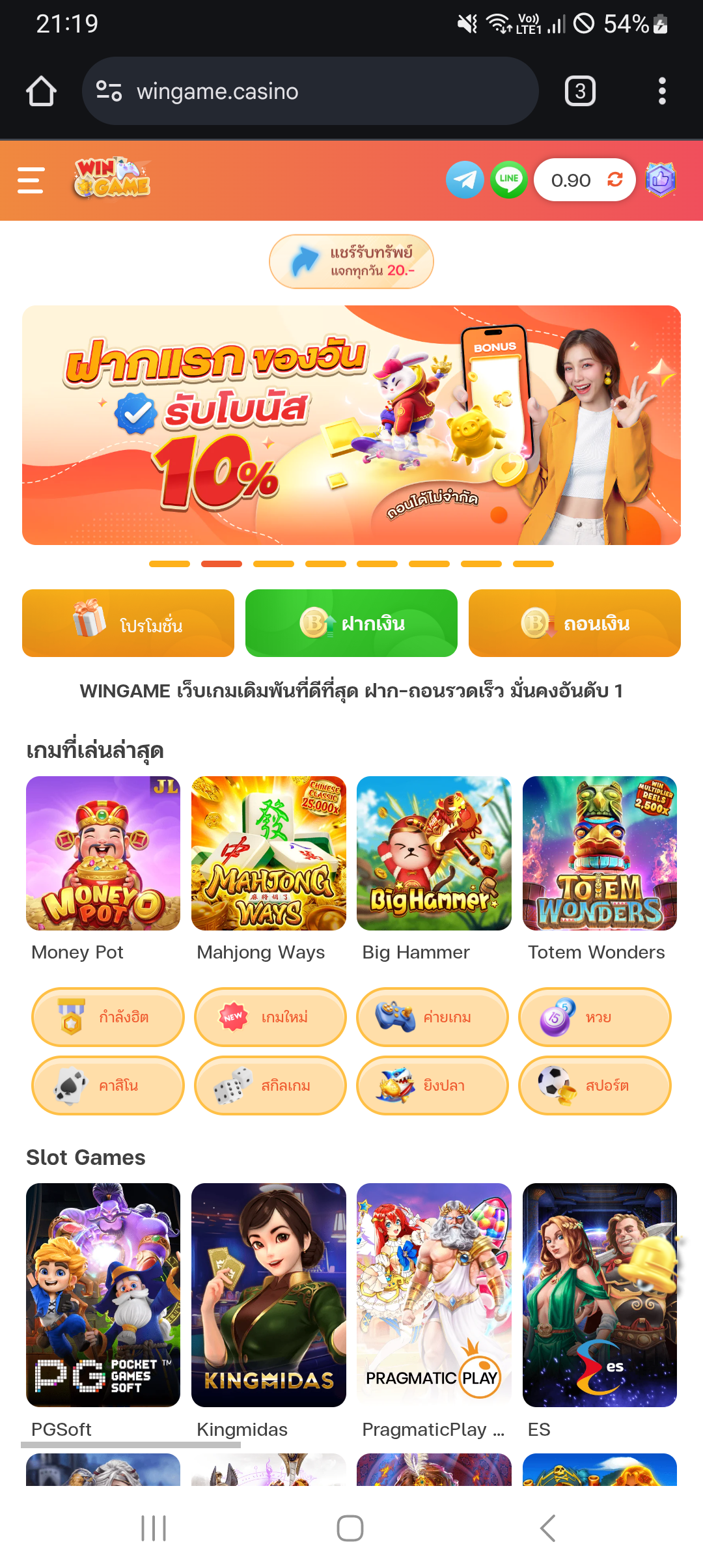Refresh the 0.90 balance
703x1568 pixels.
click(x=615, y=180)
